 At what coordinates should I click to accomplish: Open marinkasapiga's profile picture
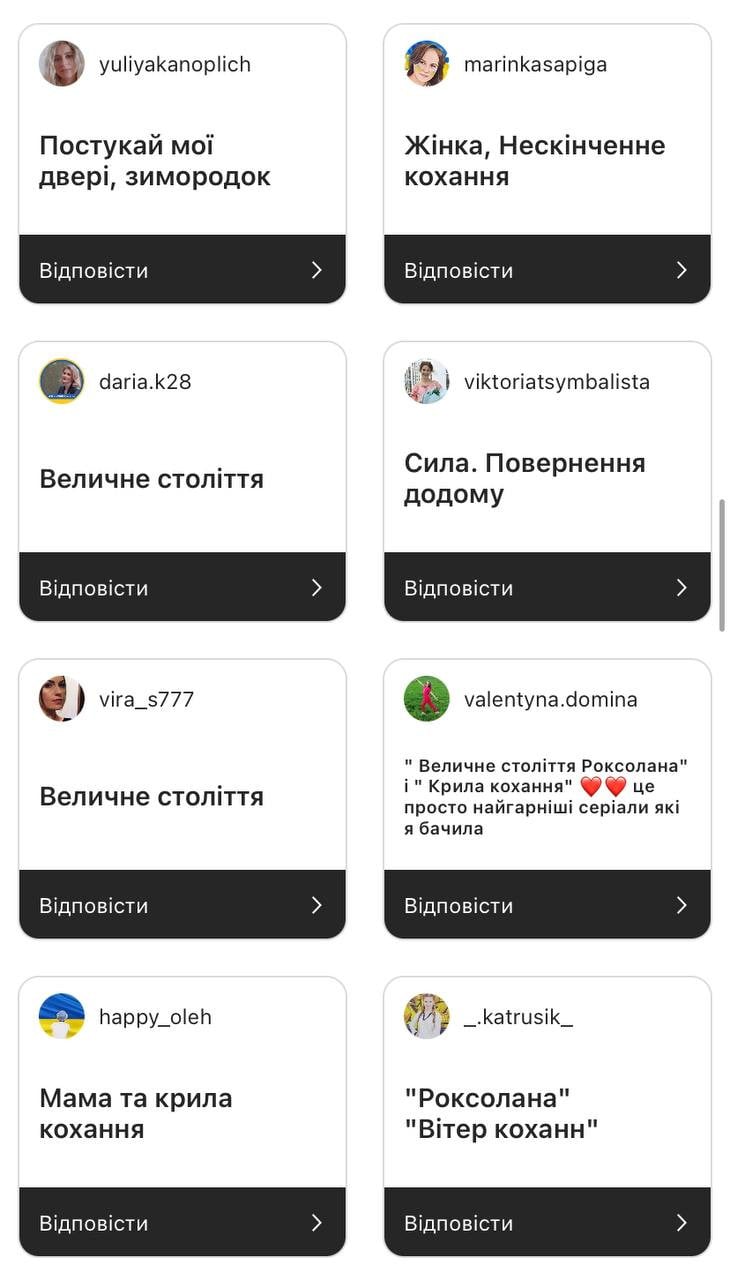click(427, 63)
